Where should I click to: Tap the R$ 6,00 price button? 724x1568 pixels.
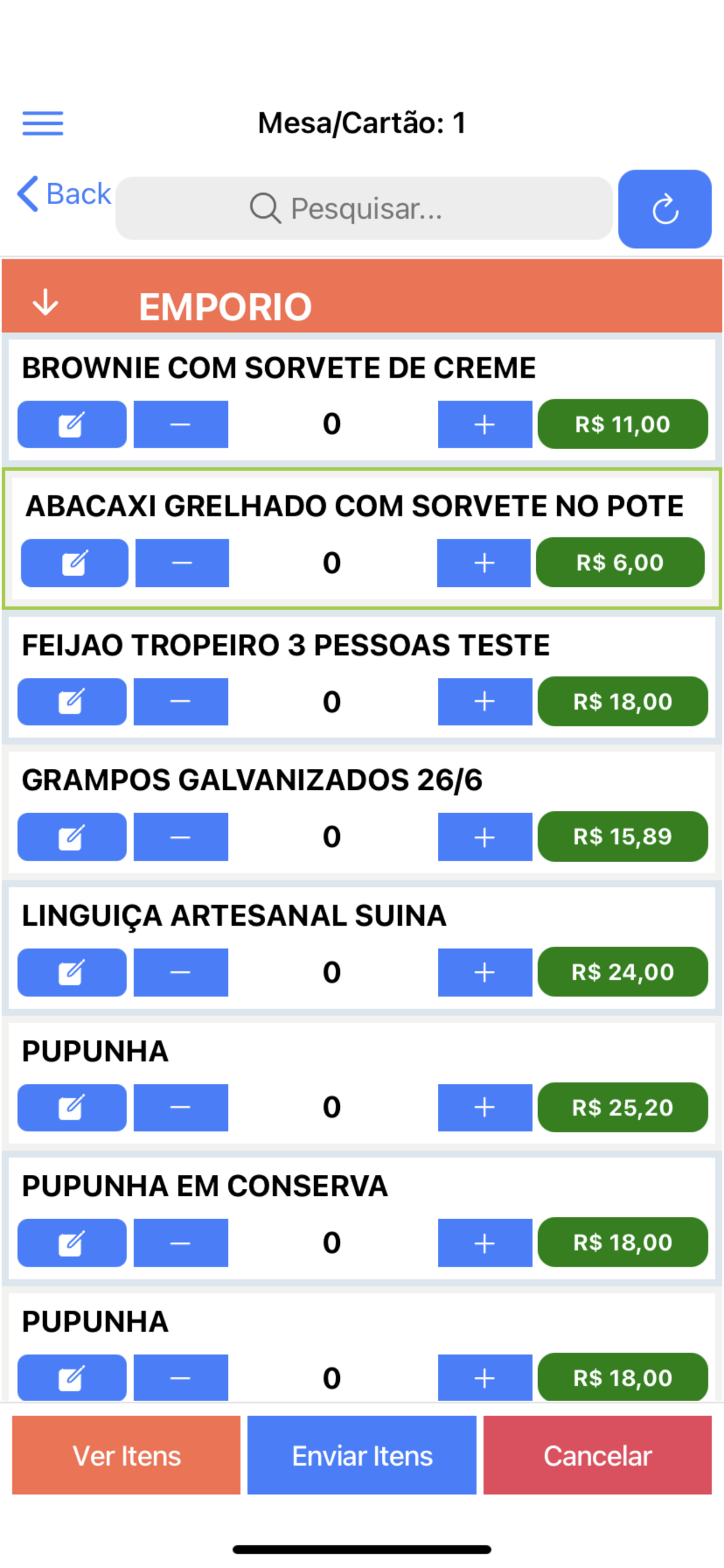click(x=620, y=562)
